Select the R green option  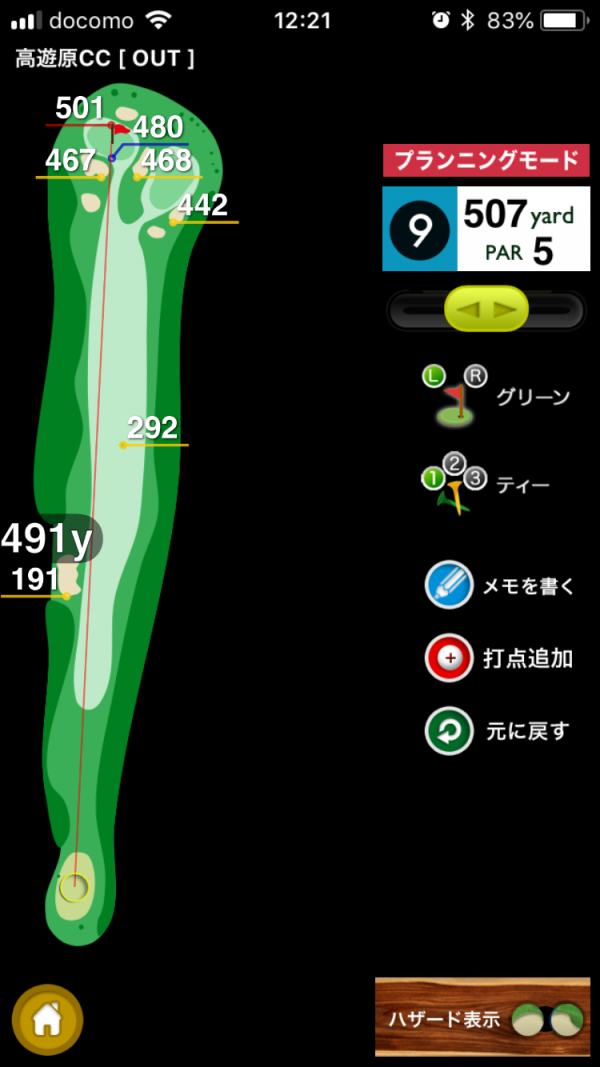click(476, 376)
